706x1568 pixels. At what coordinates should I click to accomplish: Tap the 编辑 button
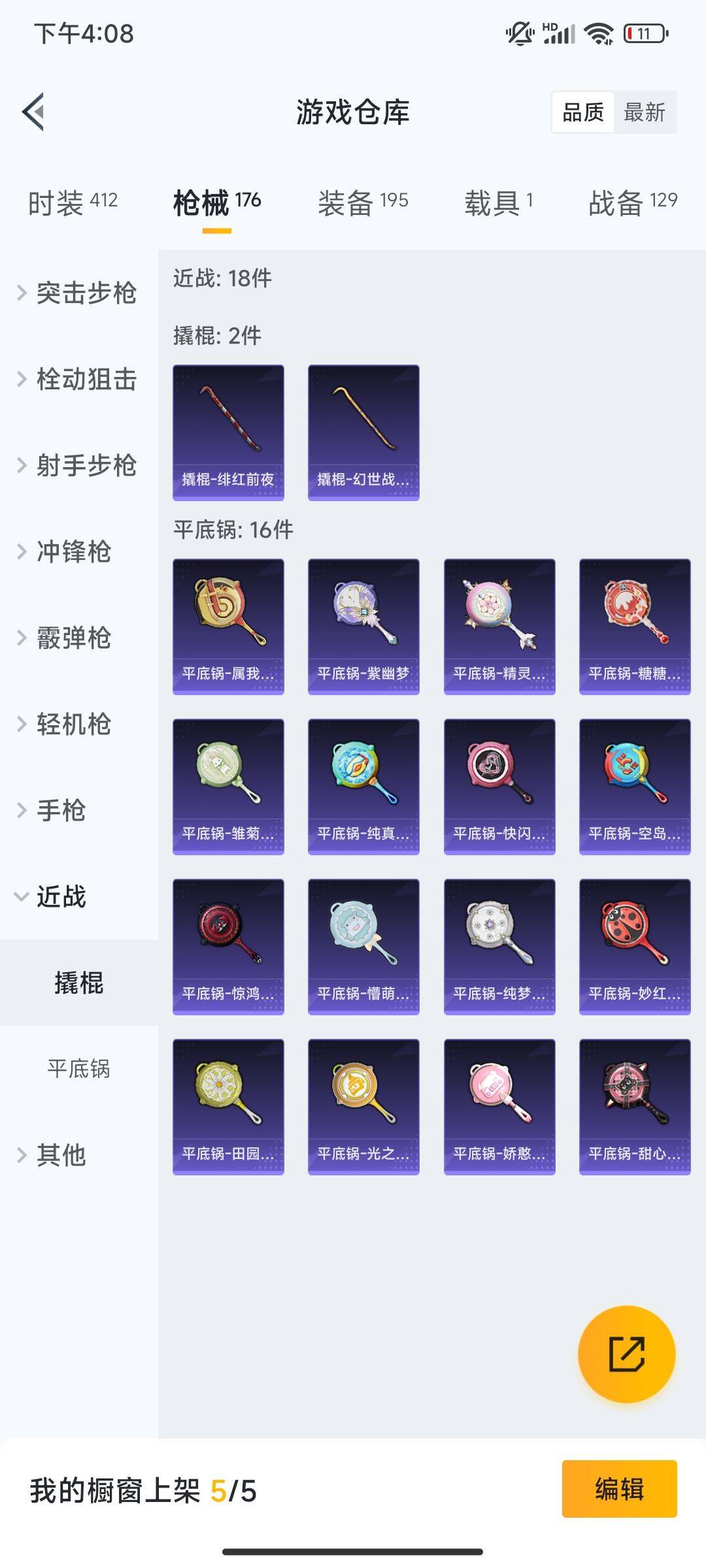619,1489
